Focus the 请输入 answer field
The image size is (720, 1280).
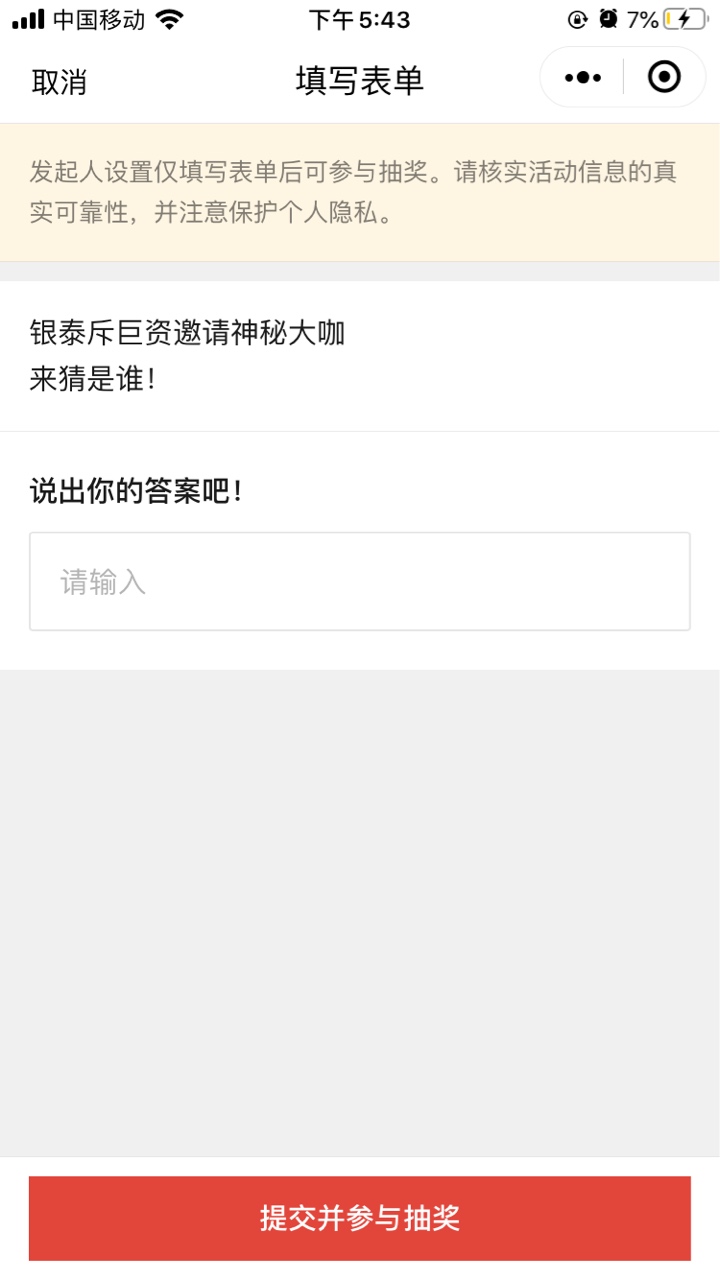click(x=360, y=581)
